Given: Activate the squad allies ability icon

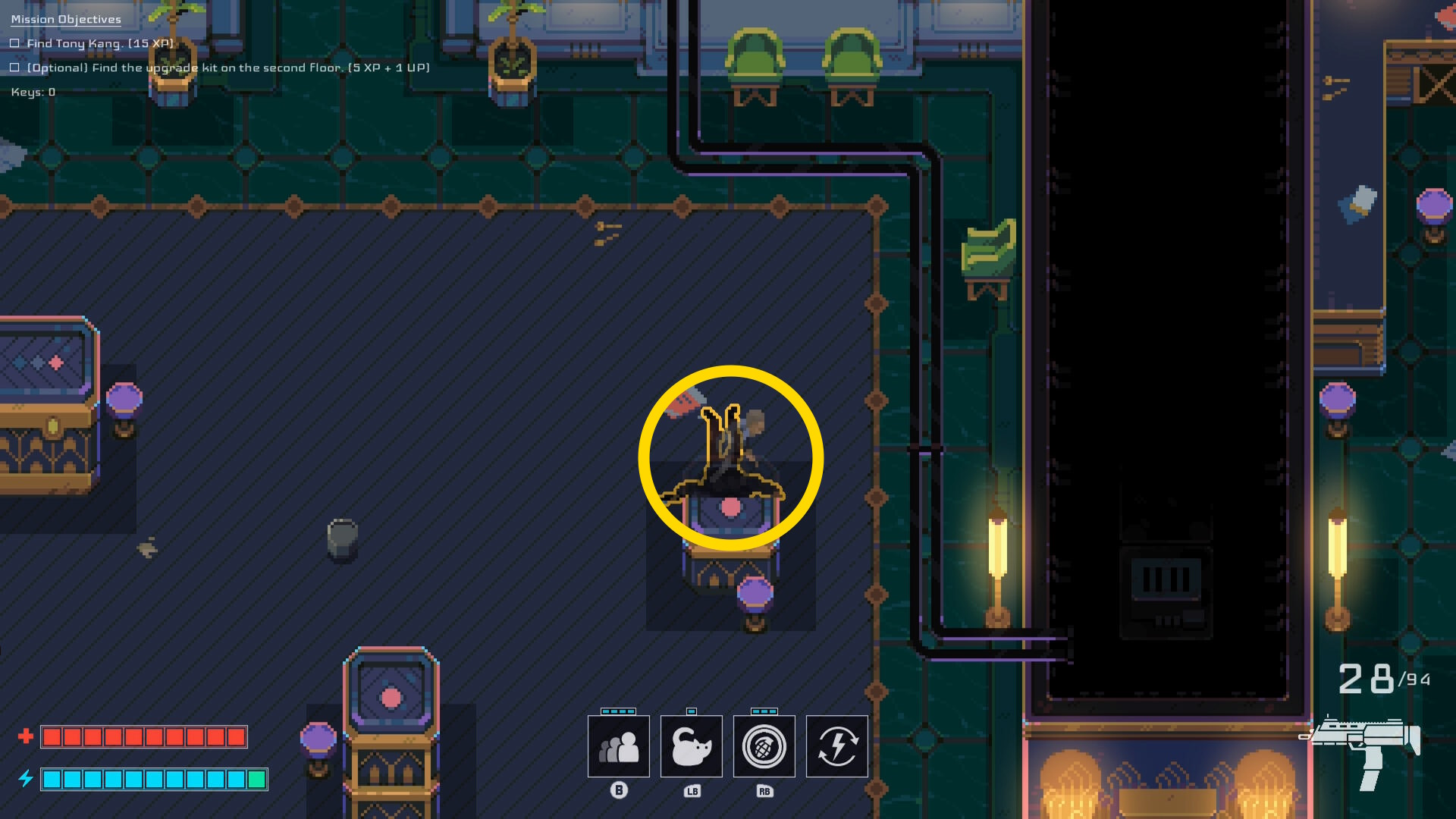Looking at the screenshot, I should 618,746.
